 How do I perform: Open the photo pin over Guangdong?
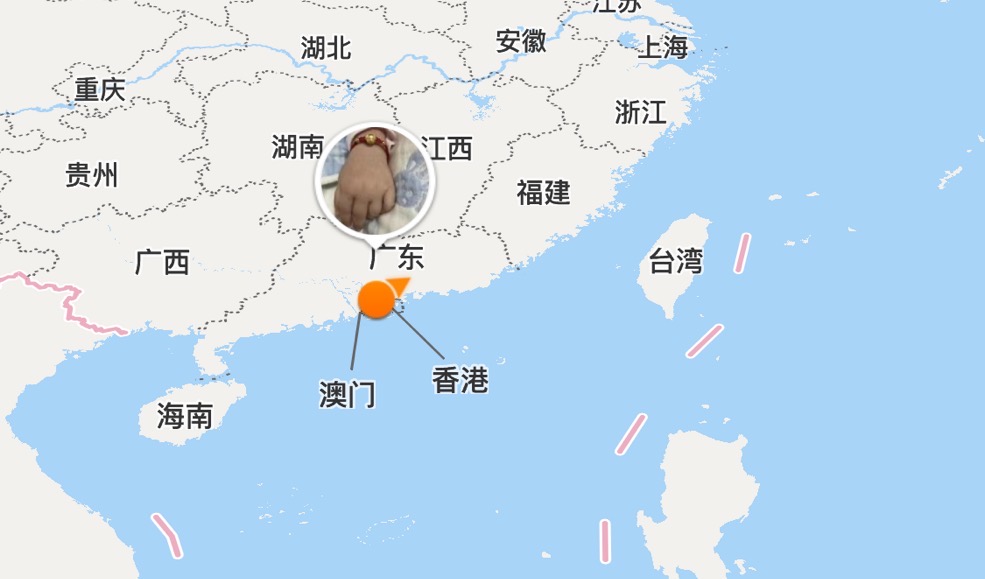tap(373, 181)
